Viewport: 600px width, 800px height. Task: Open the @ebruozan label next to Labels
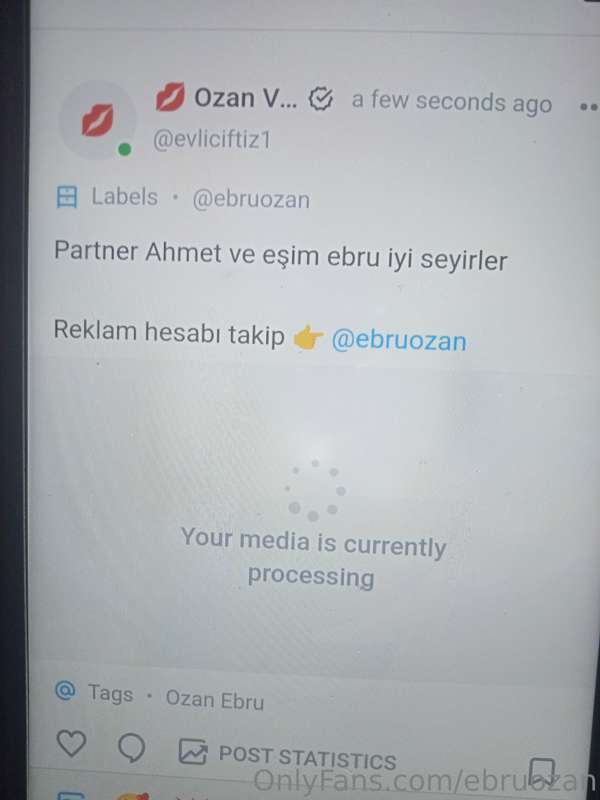[x=250, y=199]
